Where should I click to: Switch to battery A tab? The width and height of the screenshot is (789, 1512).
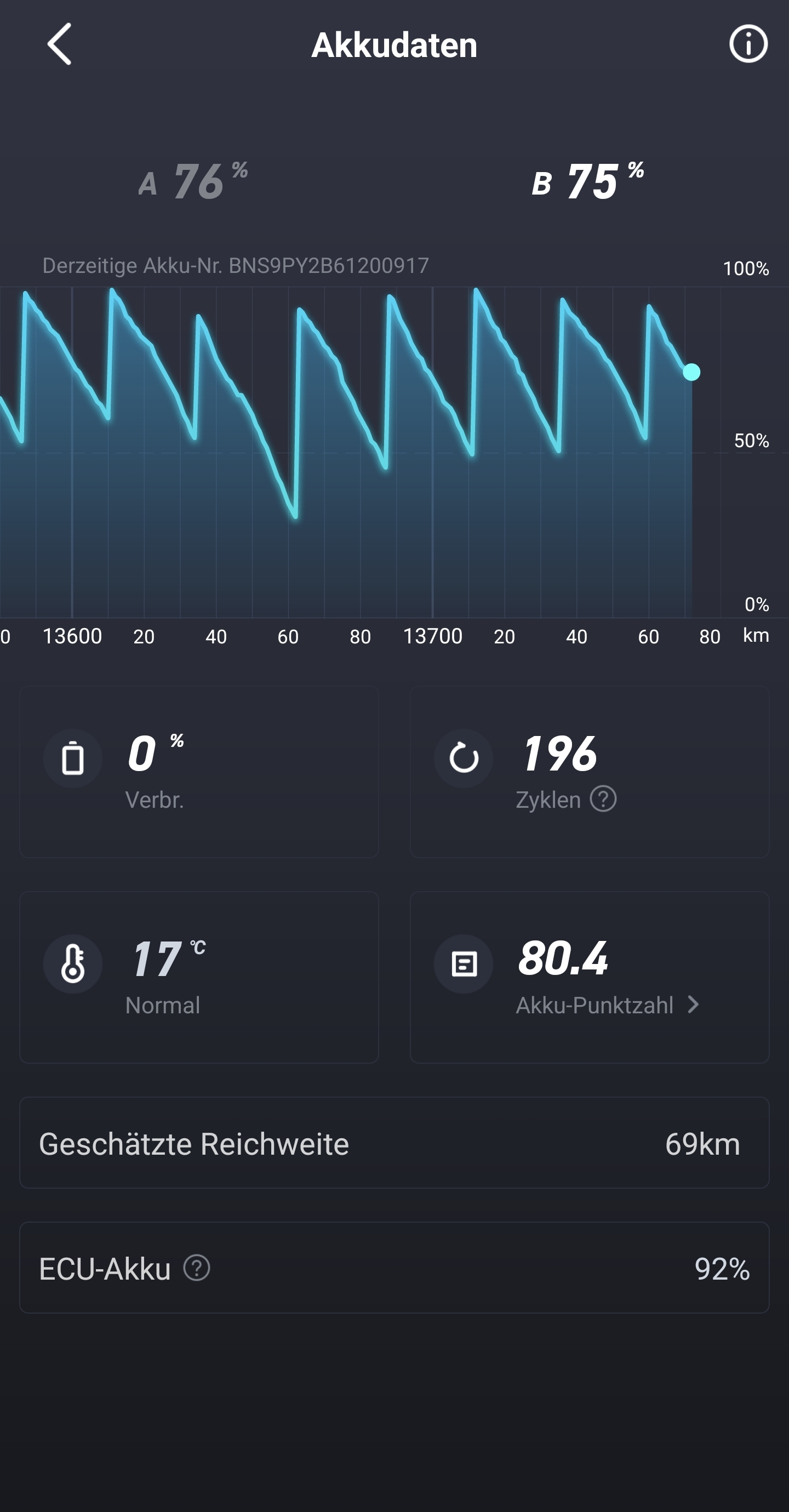[x=193, y=181]
